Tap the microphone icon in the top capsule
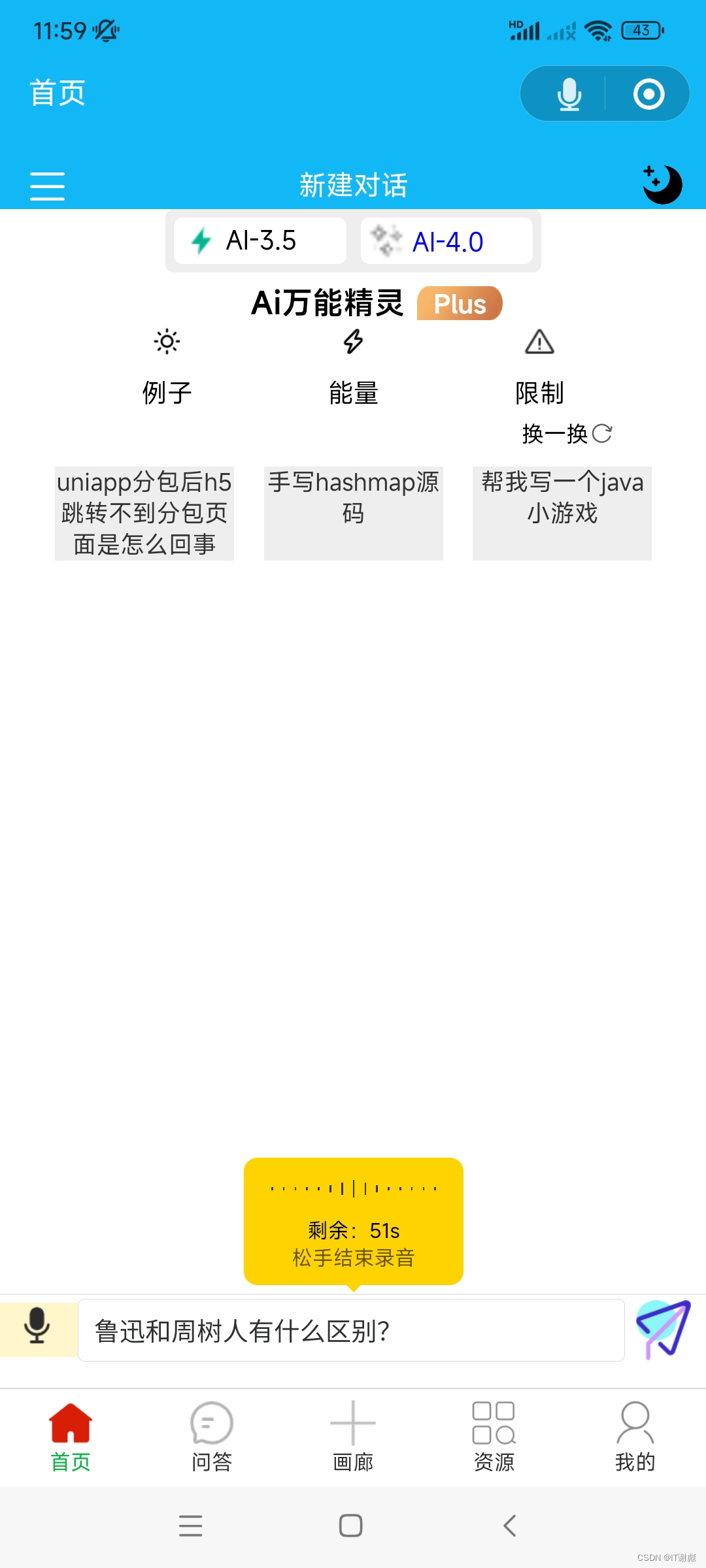This screenshot has width=706, height=1568. [567, 93]
